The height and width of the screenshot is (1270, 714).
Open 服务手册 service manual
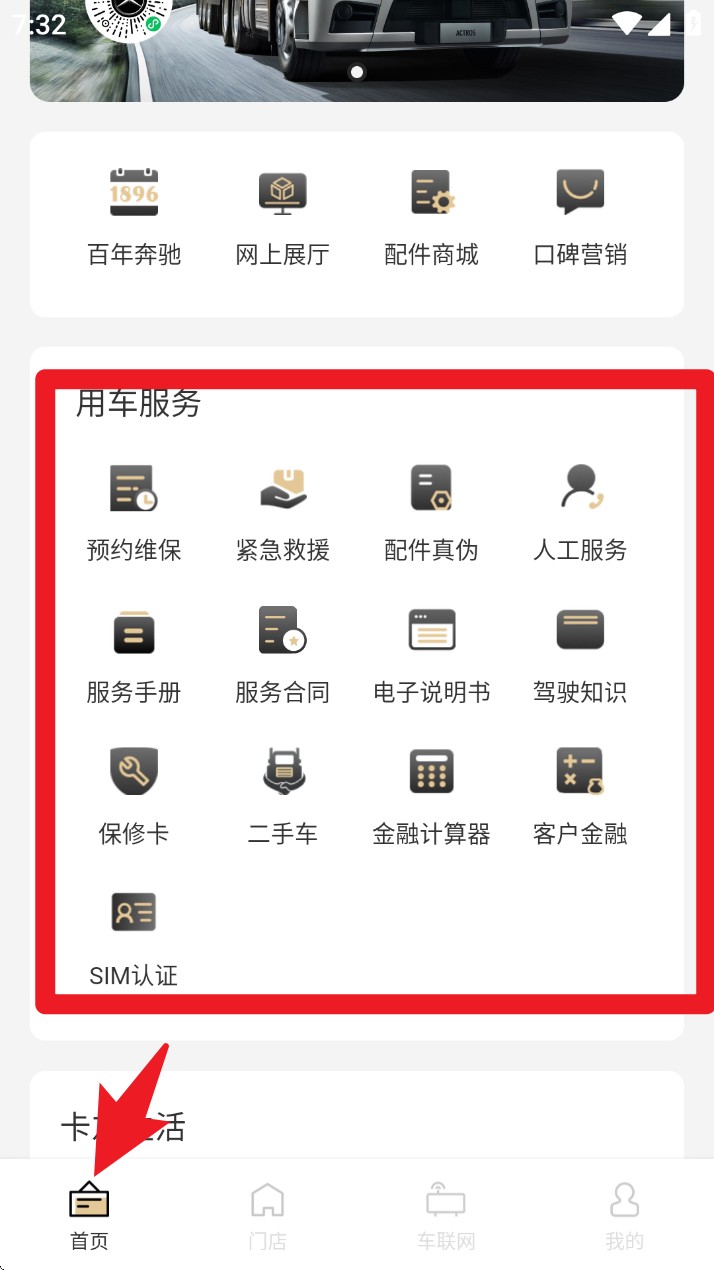tap(134, 653)
